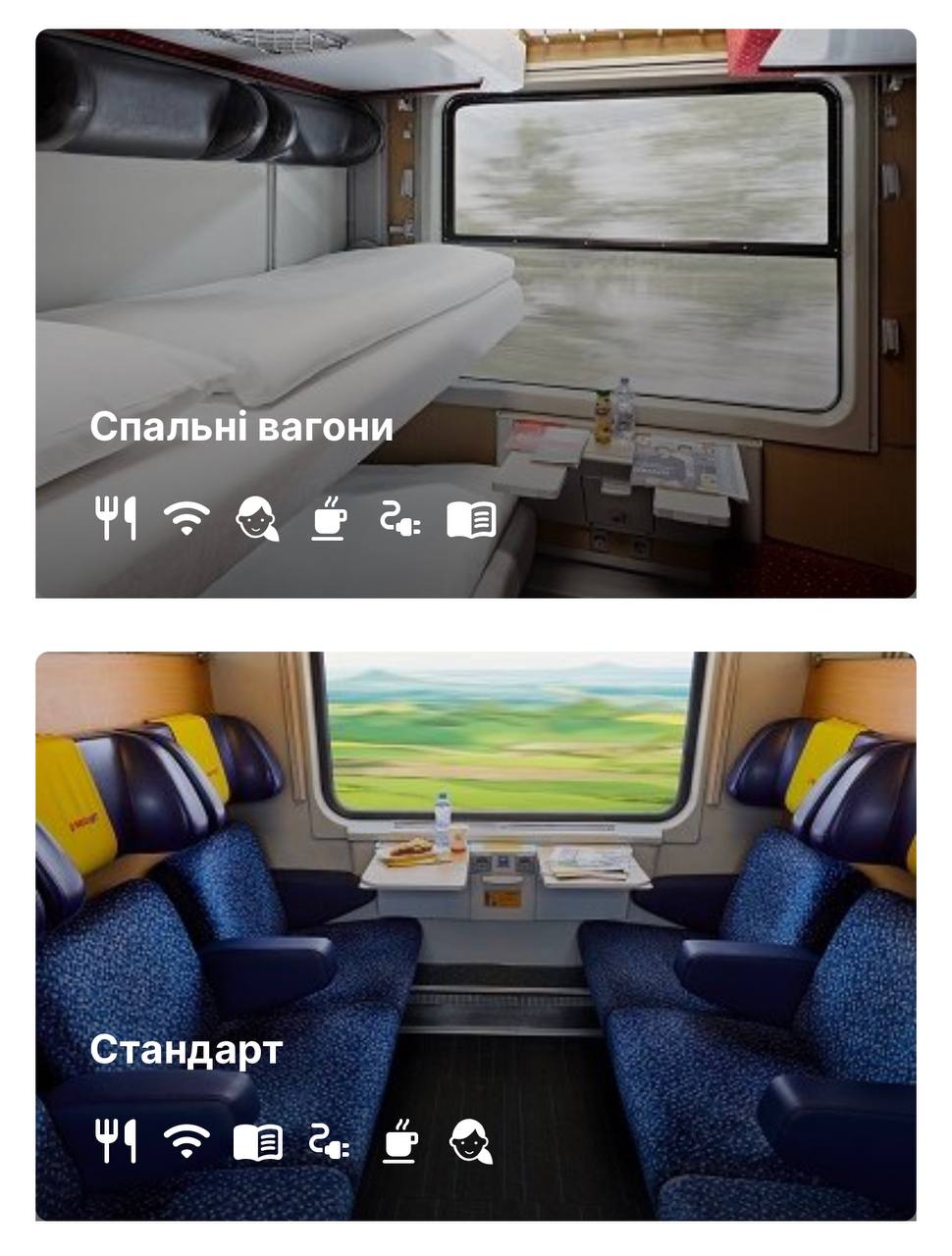Open the Спальні вагони card
Image resolution: width=952 pixels, height=1256 pixels.
pos(476,314)
